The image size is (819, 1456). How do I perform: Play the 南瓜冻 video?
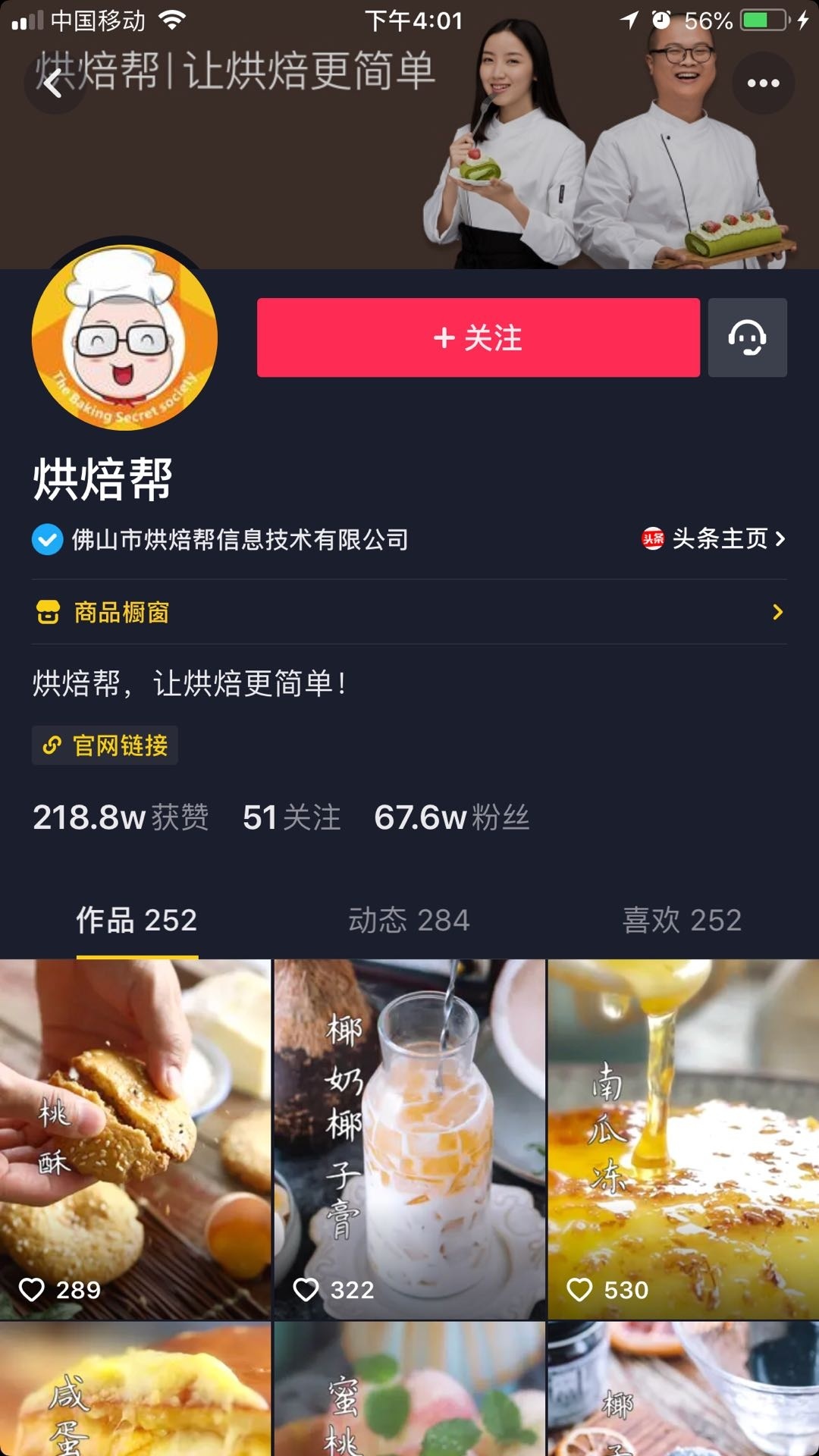pyautogui.click(x=683, y=1137)
